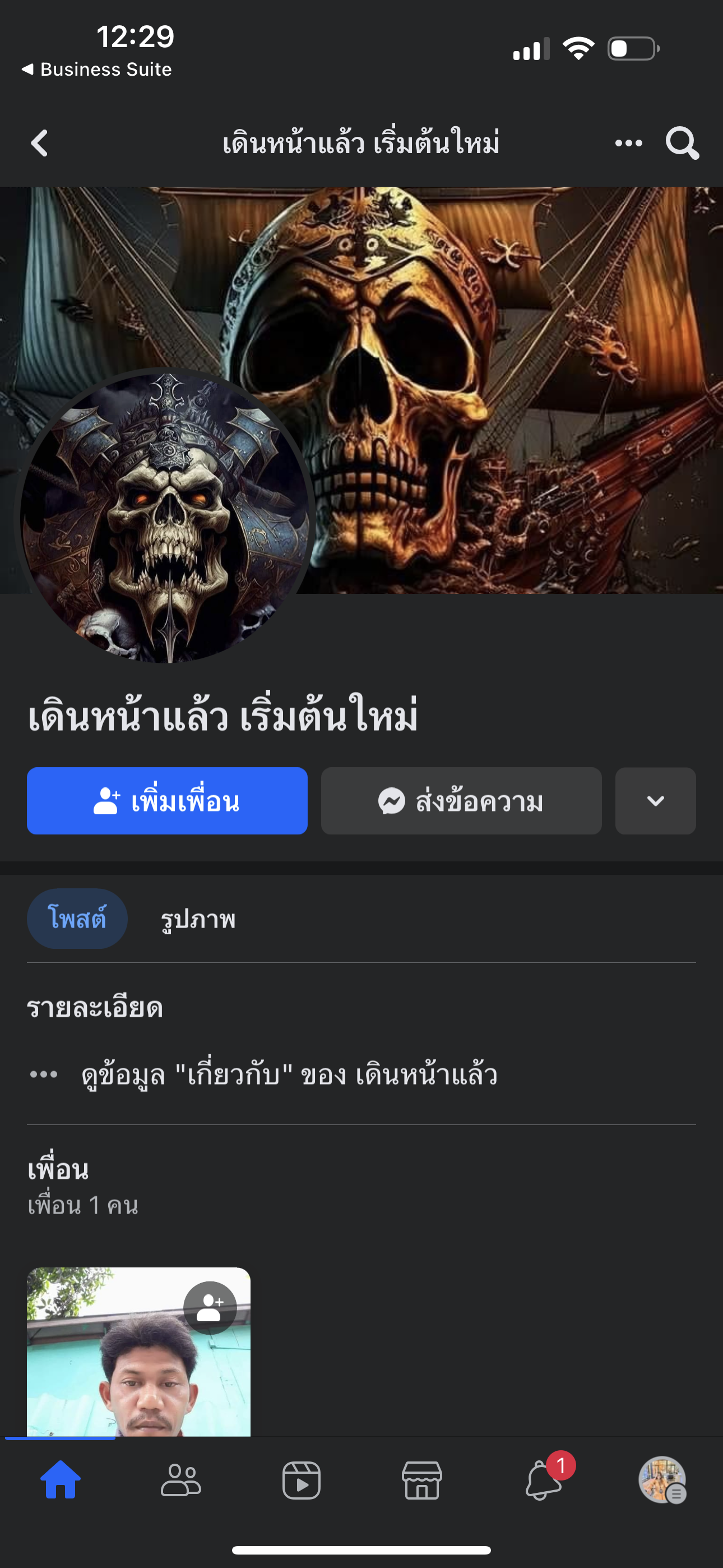723x1568 pixels.
Task: Open the three-dot options menu in header
Action: [x=628, y=143]
